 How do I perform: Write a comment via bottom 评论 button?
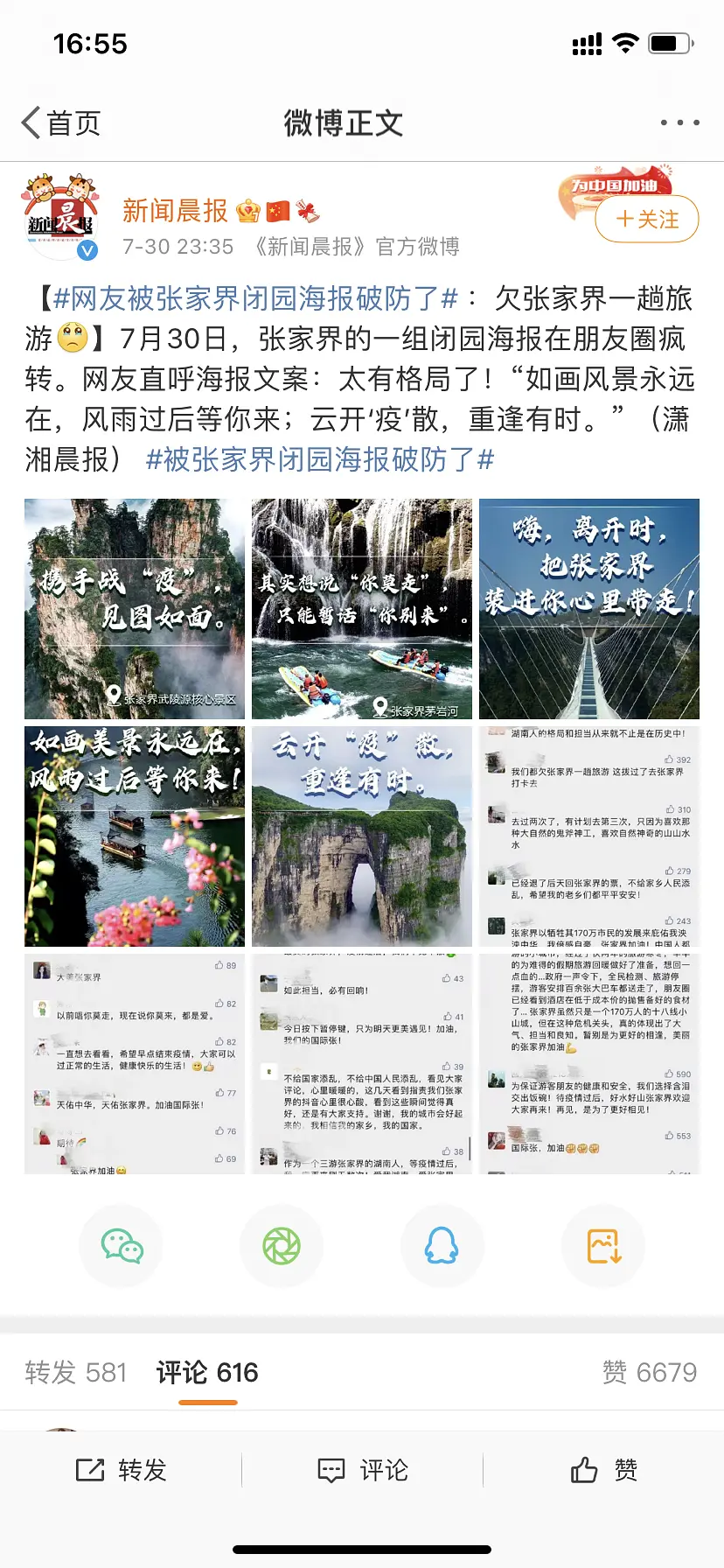362,1470
